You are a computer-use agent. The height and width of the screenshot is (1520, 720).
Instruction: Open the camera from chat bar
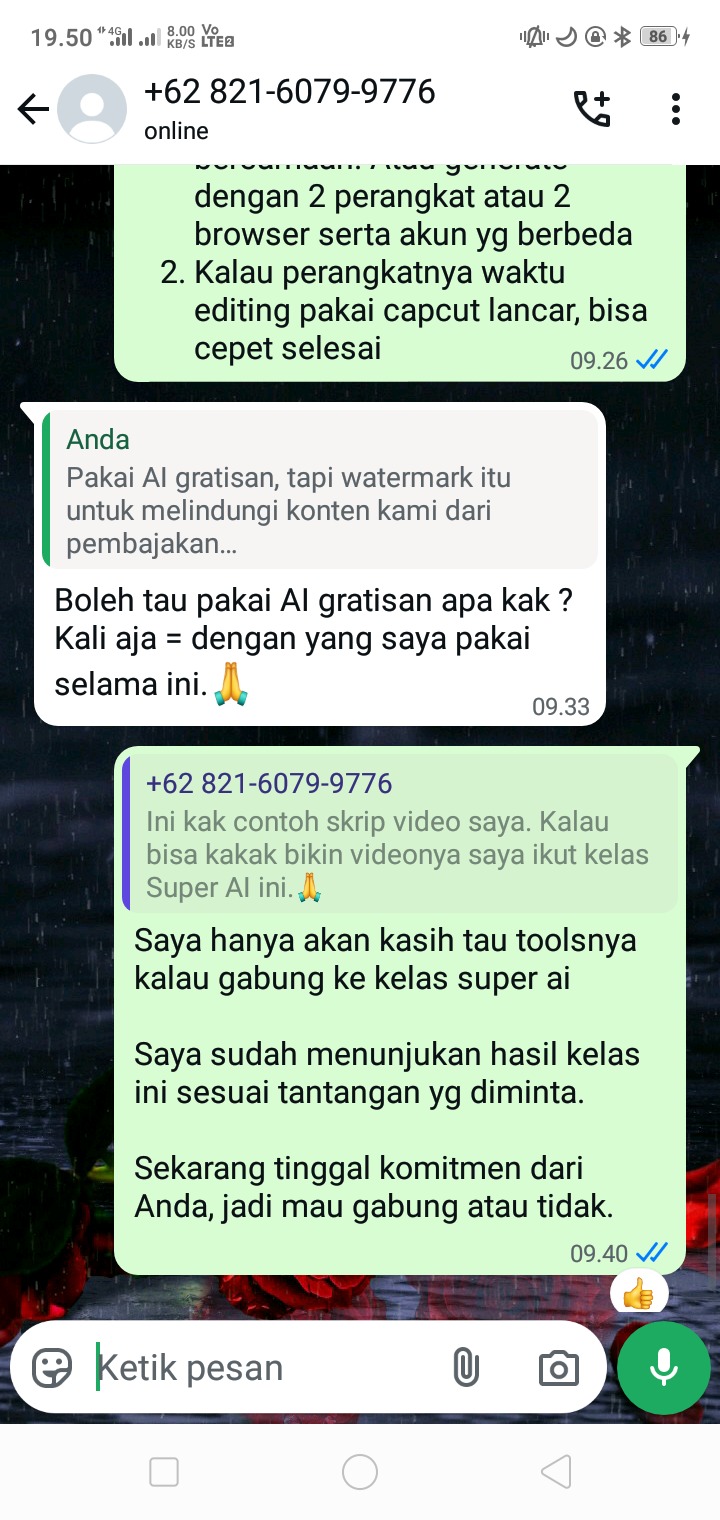coord(558,1367)
